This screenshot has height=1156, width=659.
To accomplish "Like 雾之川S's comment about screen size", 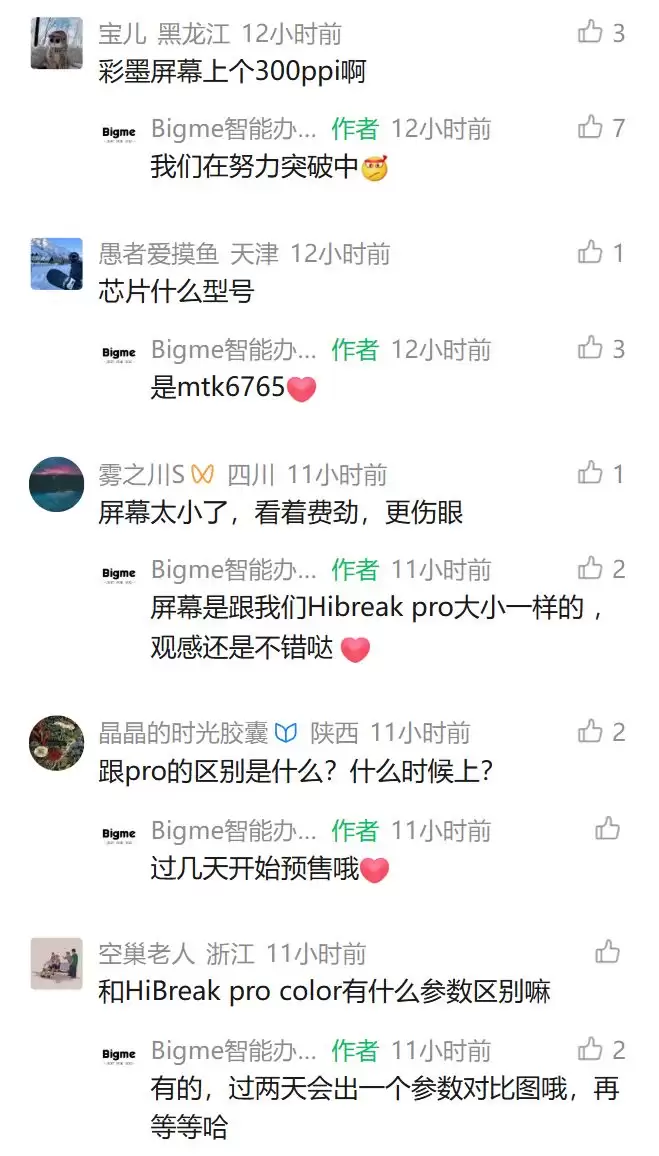I will click(590, 473).
